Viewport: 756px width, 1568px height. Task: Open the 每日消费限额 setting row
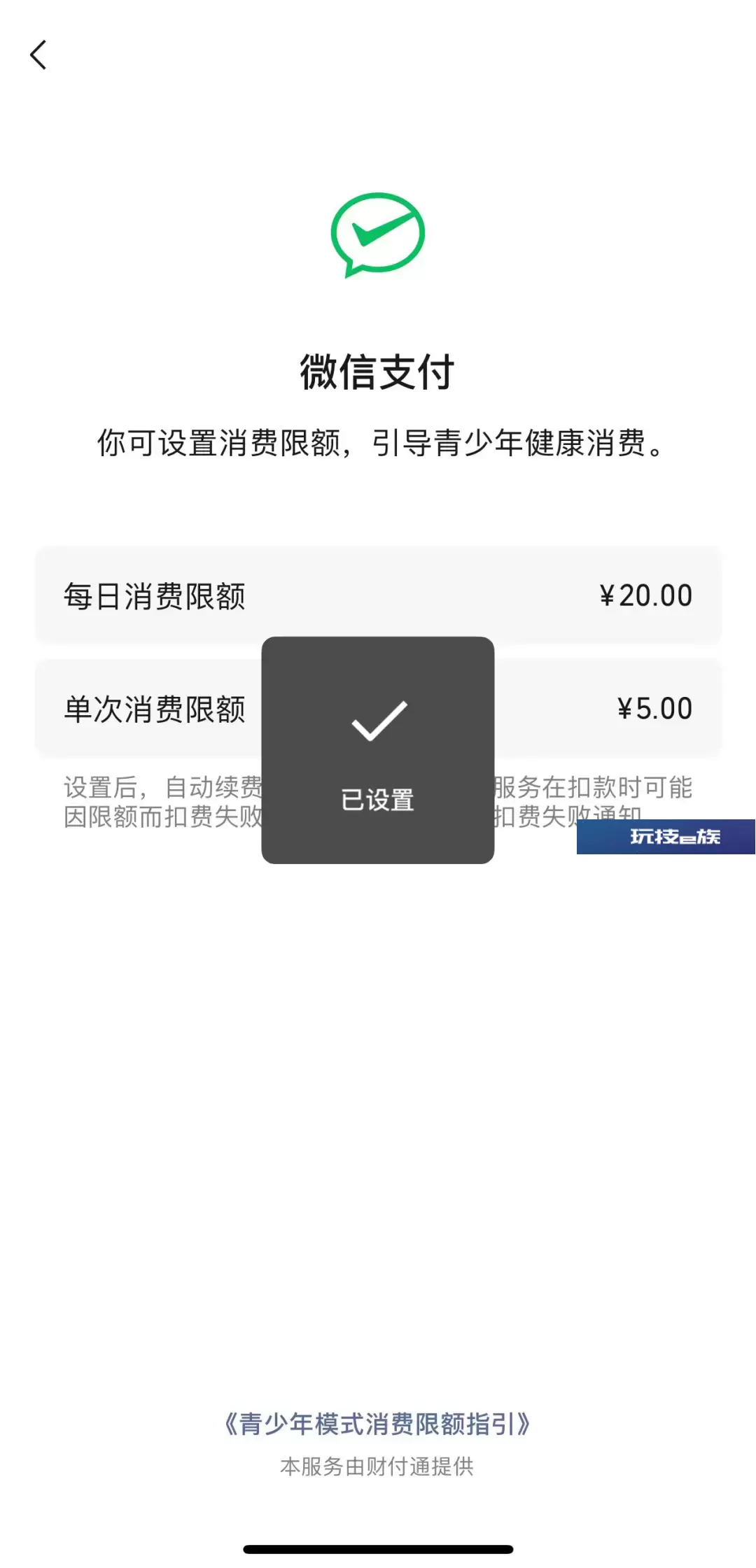pos(378,595)
